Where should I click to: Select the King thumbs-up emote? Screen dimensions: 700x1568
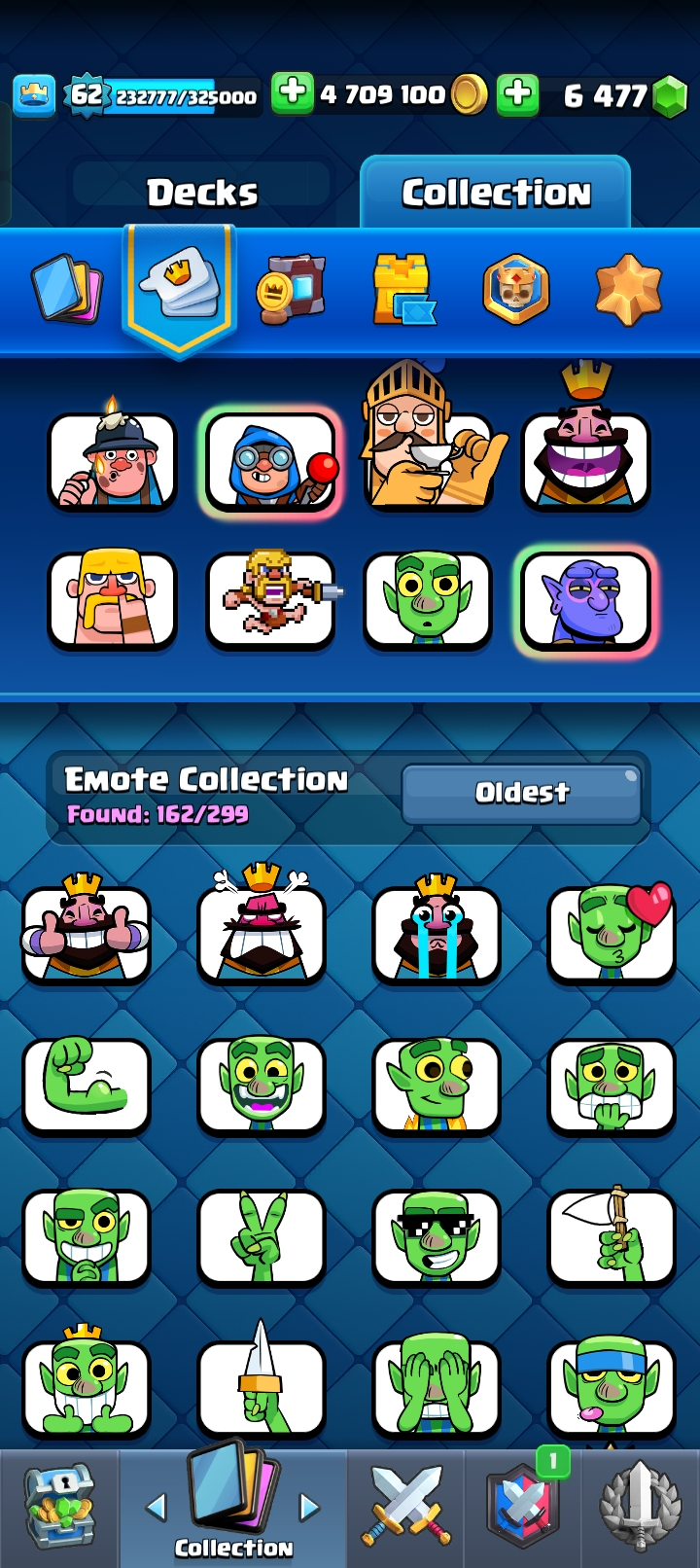(x=87, y=934)
